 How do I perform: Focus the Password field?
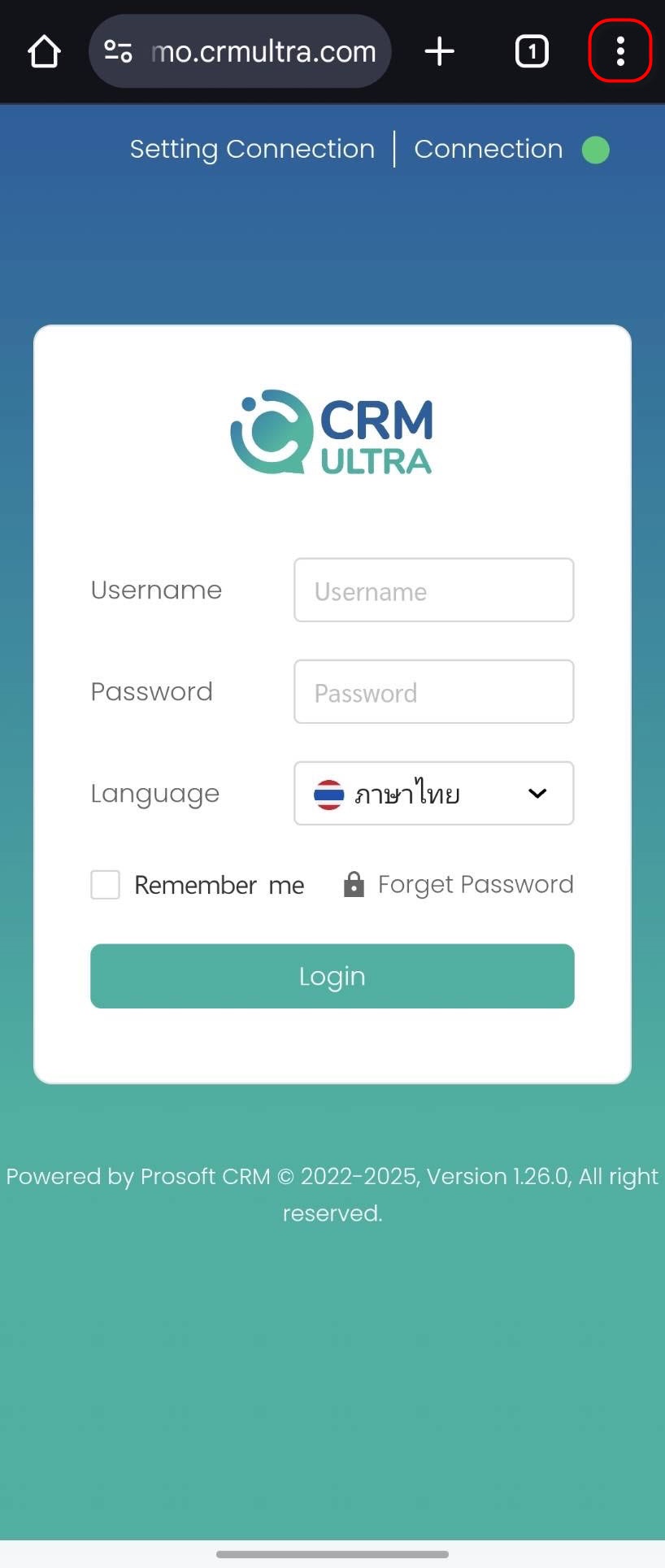[433, 692]
